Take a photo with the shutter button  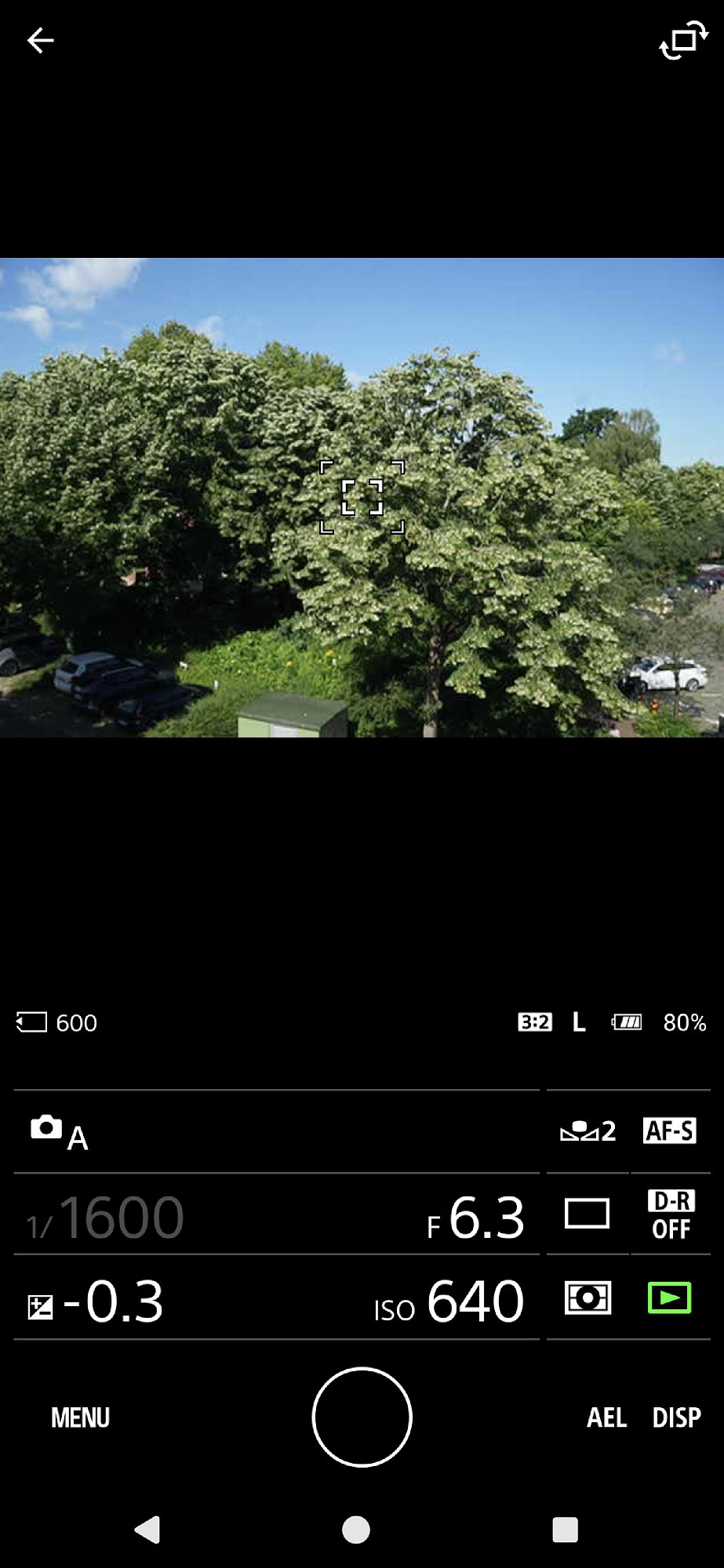pos(362,1417)
